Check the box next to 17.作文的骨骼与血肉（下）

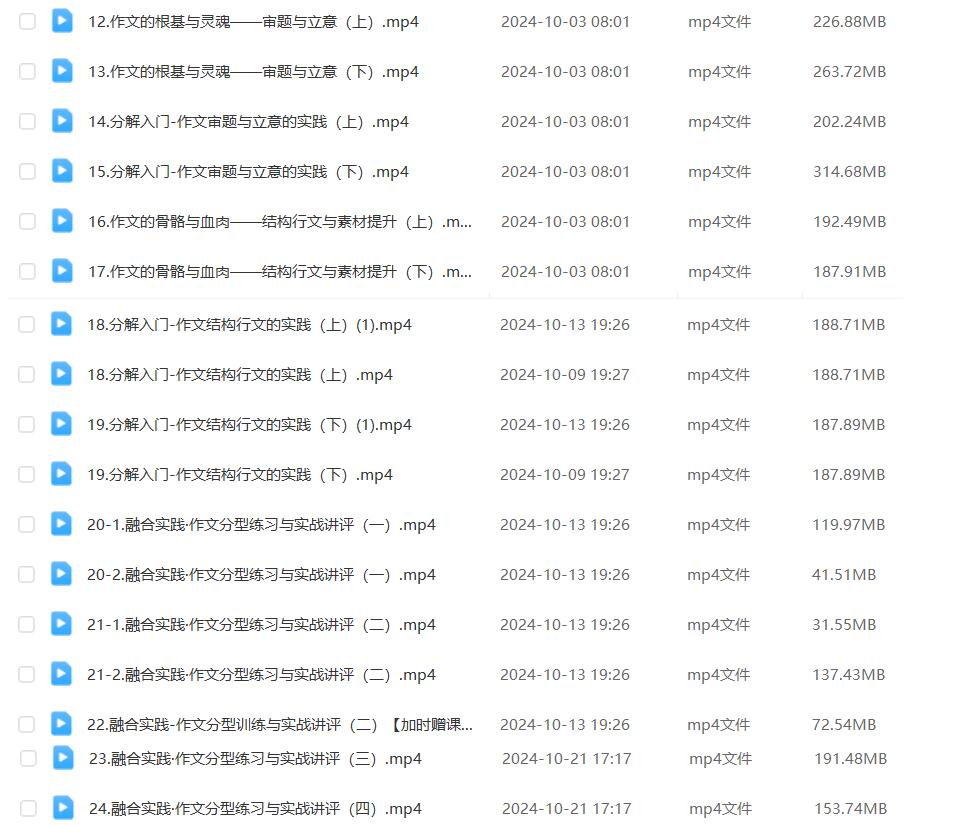[27, 271]
